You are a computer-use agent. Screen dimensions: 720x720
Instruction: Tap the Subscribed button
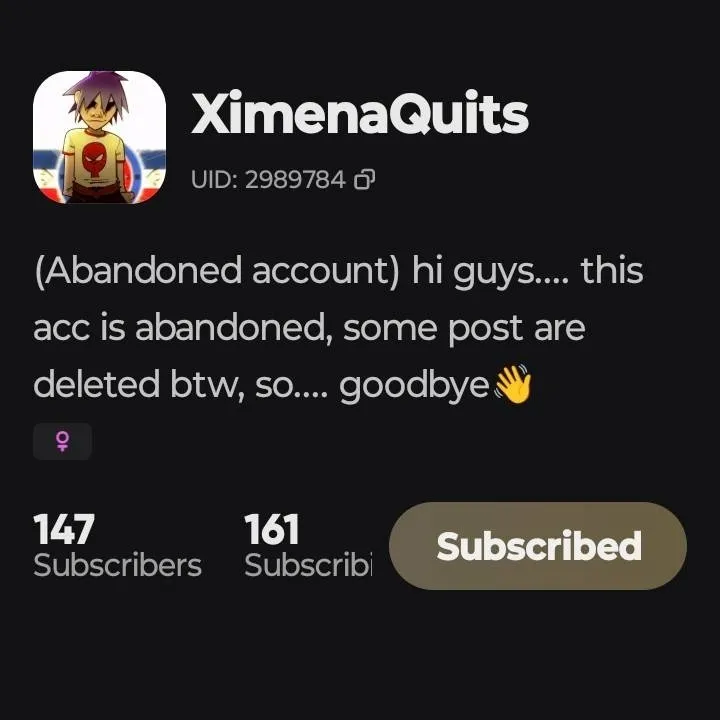(537, 546)
